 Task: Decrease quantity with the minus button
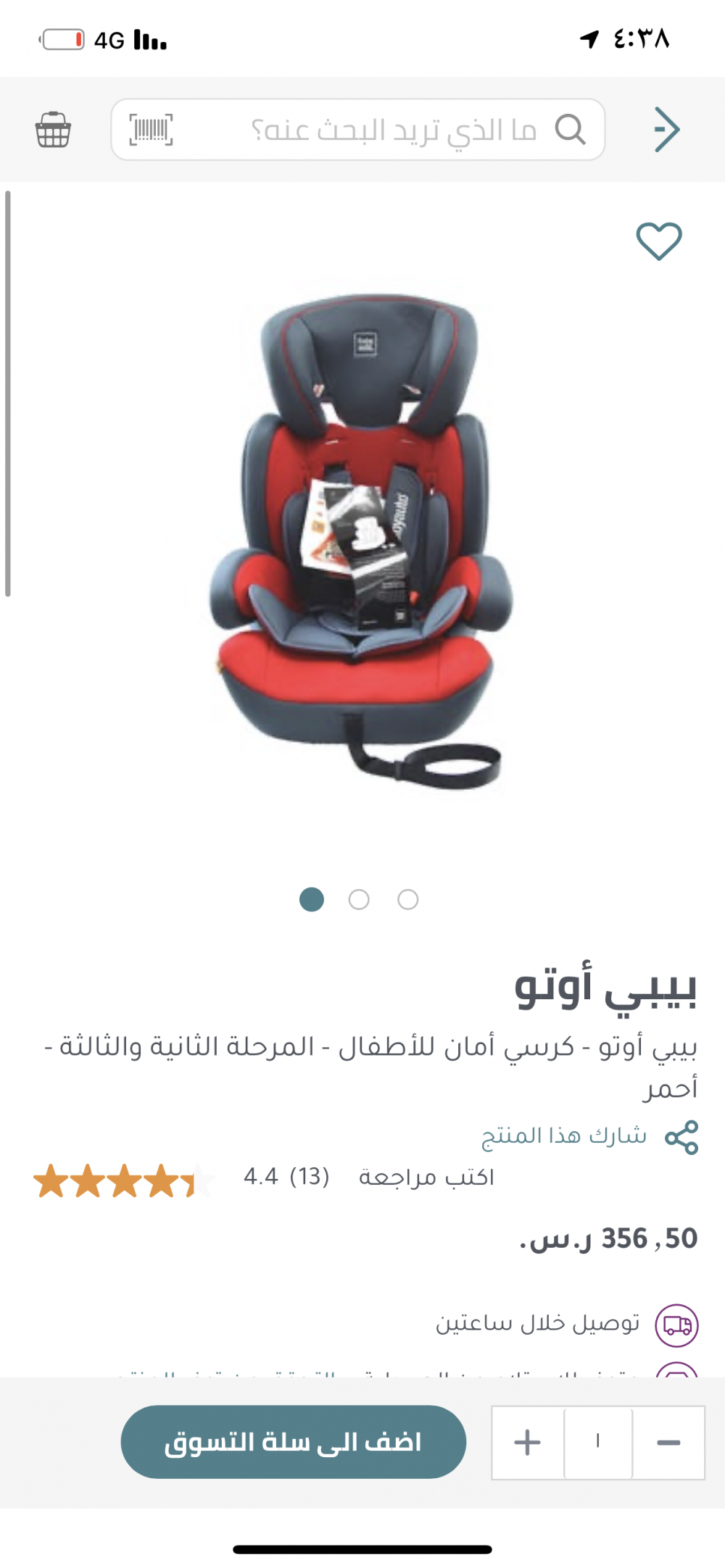668,1443
